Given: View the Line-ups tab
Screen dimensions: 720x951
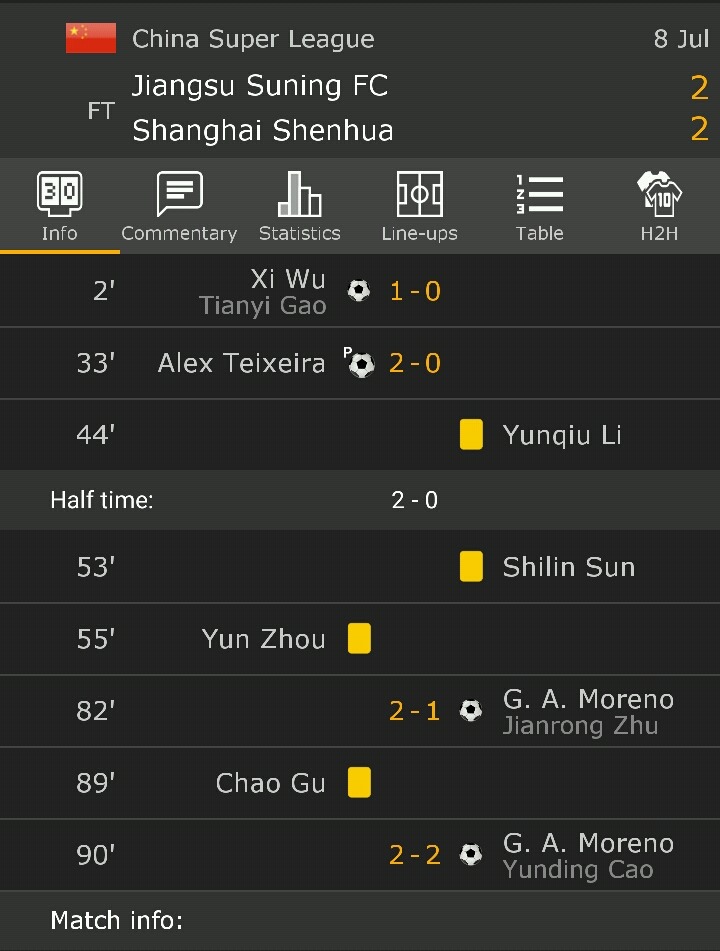Looking at the screenshot, I should pyautogui.click(x=419, y=207).
